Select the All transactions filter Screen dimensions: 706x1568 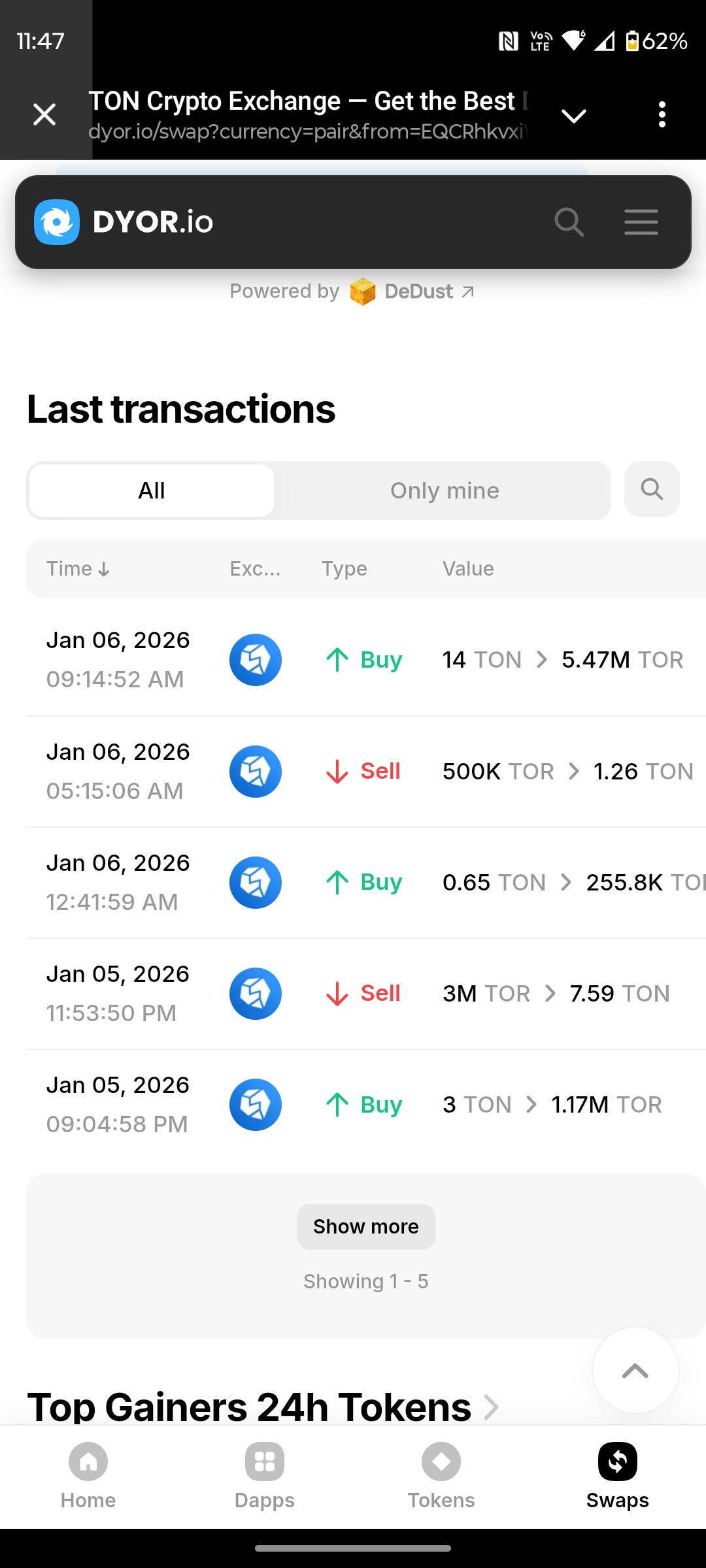pos(152,491)
